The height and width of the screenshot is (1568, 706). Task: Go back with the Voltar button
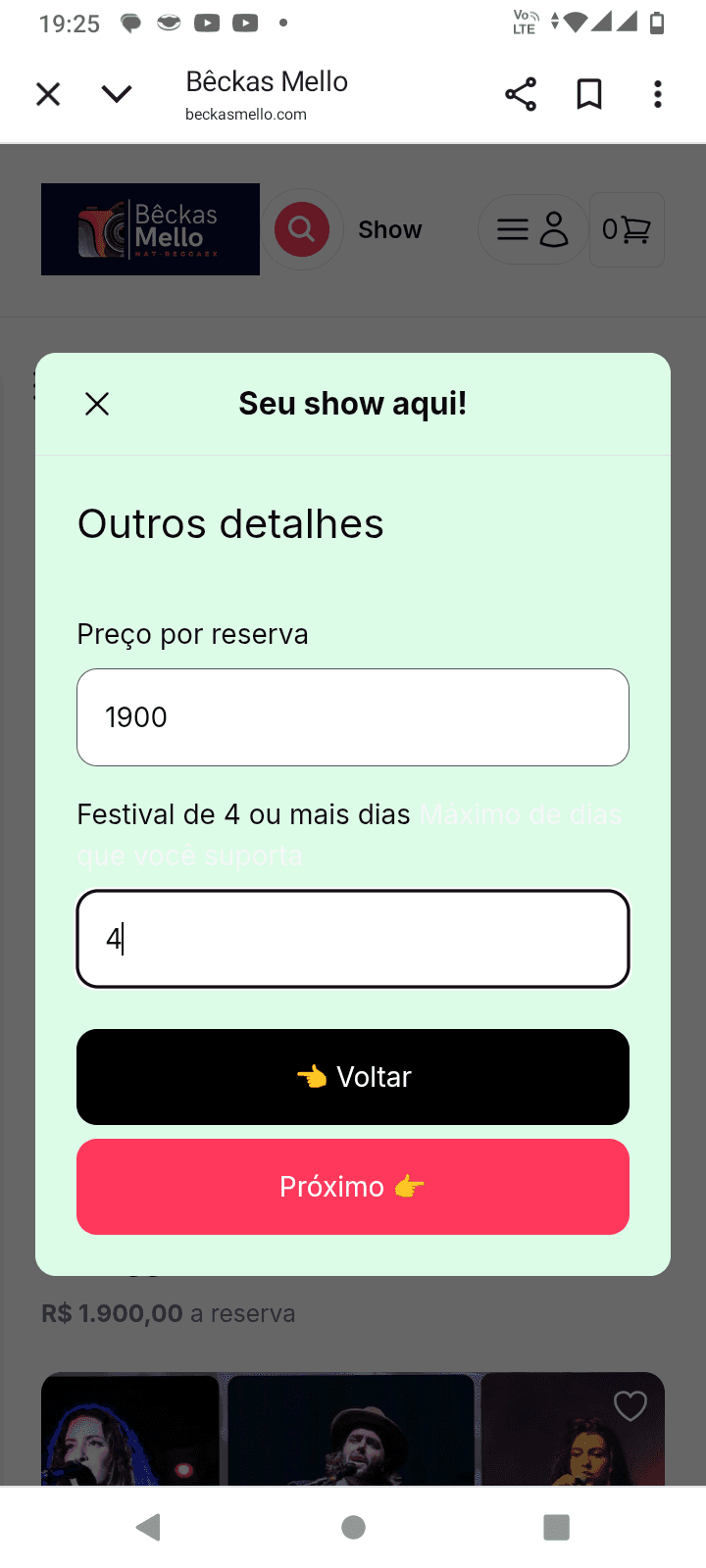tap(353, 1077)
